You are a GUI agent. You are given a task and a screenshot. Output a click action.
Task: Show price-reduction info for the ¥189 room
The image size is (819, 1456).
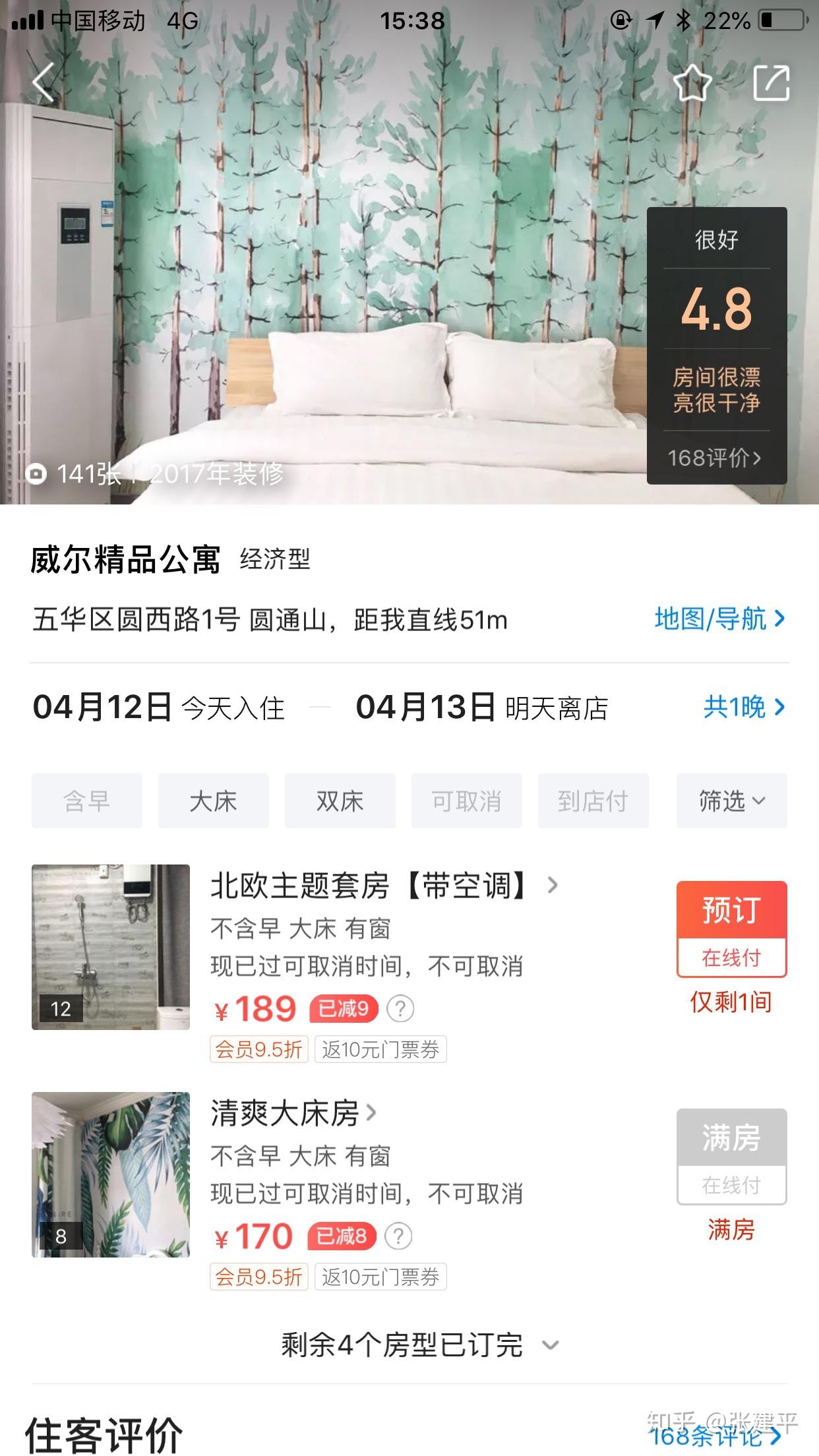(400, 1009)
